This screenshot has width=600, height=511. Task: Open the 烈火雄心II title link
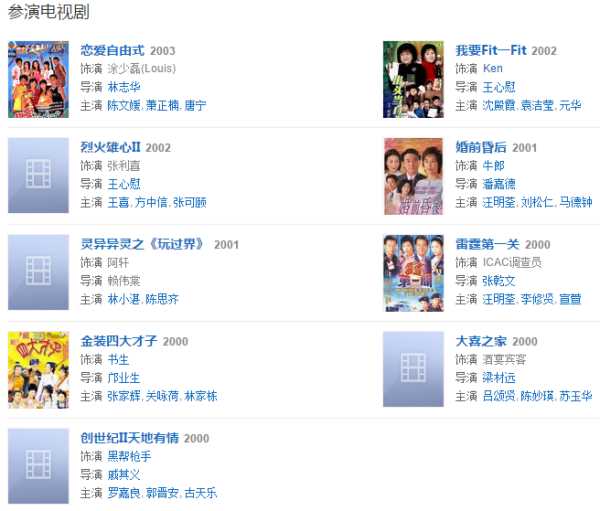[111, 147]
